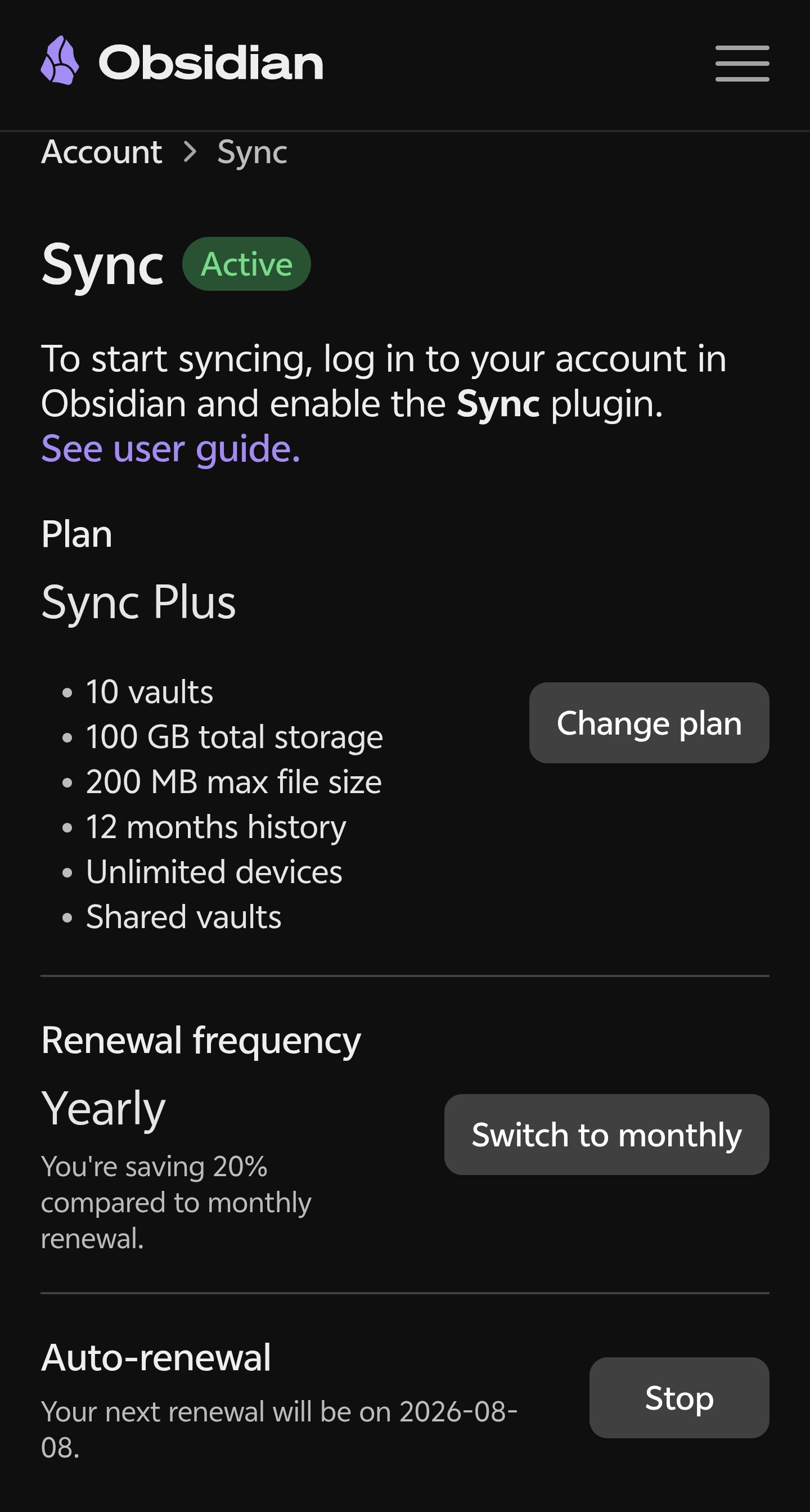Open the See user guide link
The height and width of the screenshot is (1512, 810).
(171, 449)
